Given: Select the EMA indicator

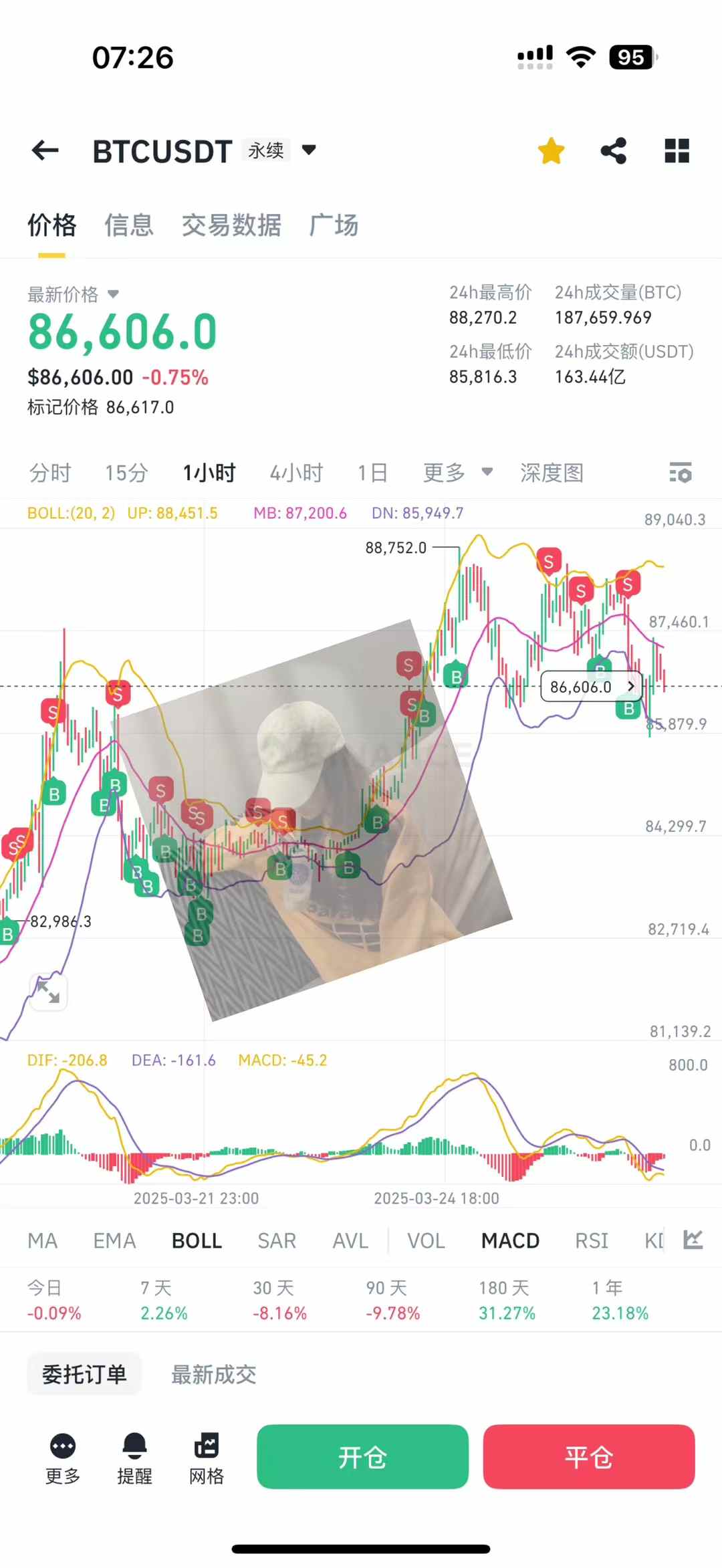Looking at the screenshot, I should click(x=114, y=1240).
